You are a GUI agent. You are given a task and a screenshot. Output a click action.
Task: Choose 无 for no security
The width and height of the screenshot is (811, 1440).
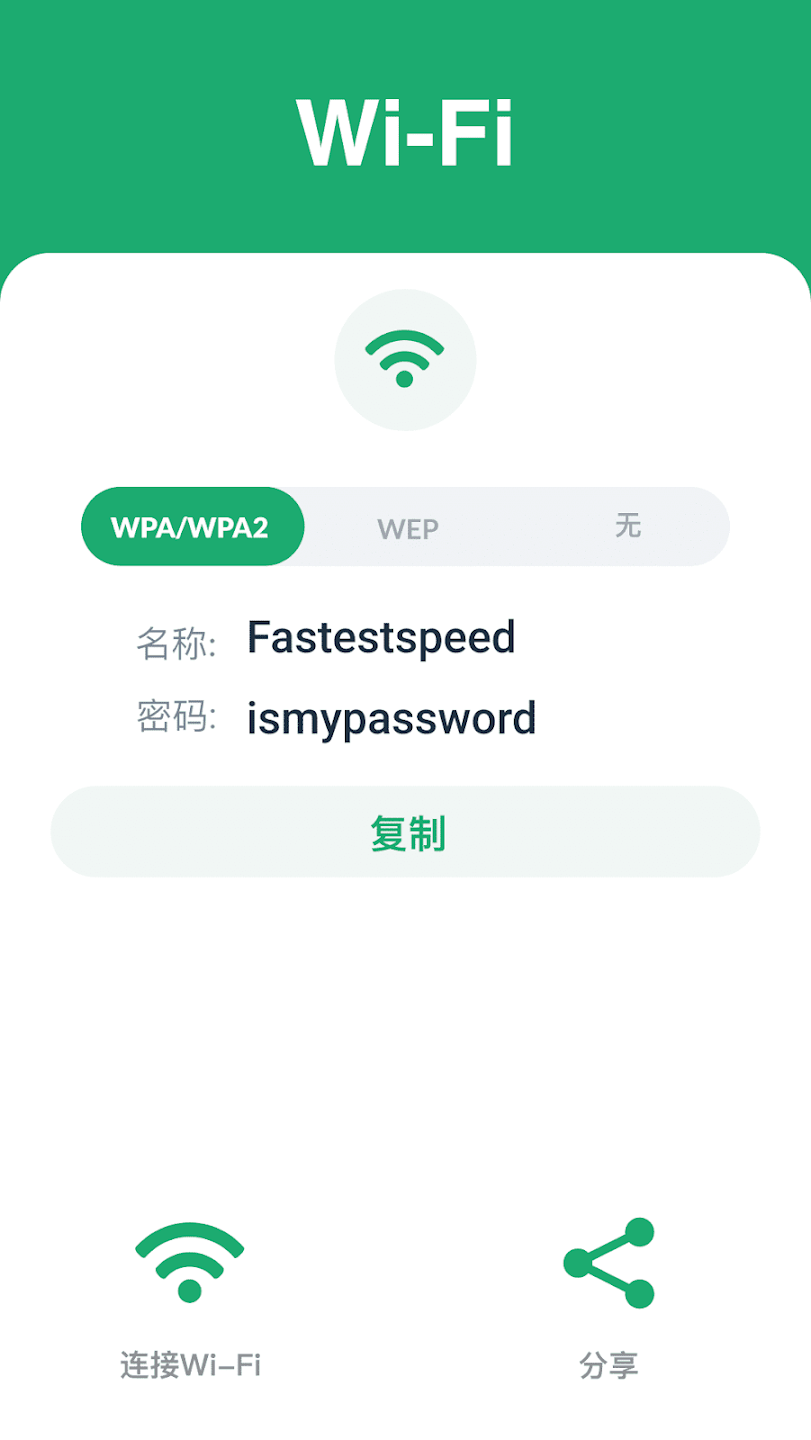[627, 526]
